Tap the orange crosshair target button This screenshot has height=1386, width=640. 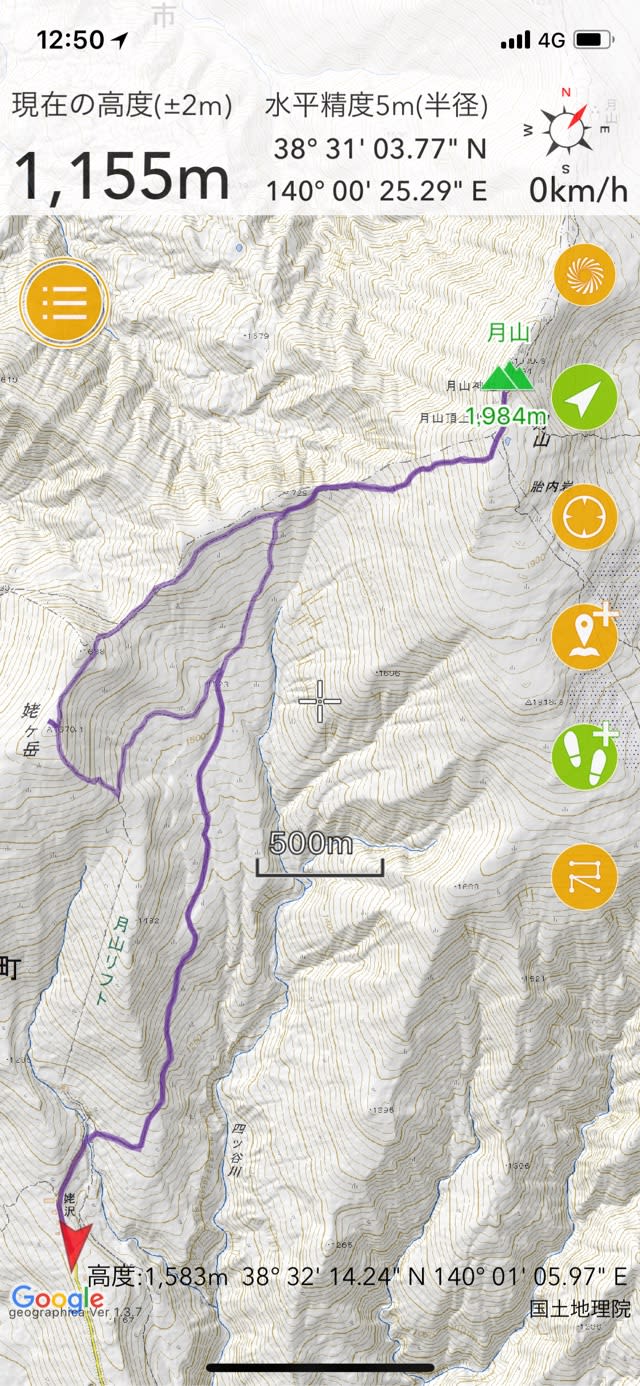583,519
